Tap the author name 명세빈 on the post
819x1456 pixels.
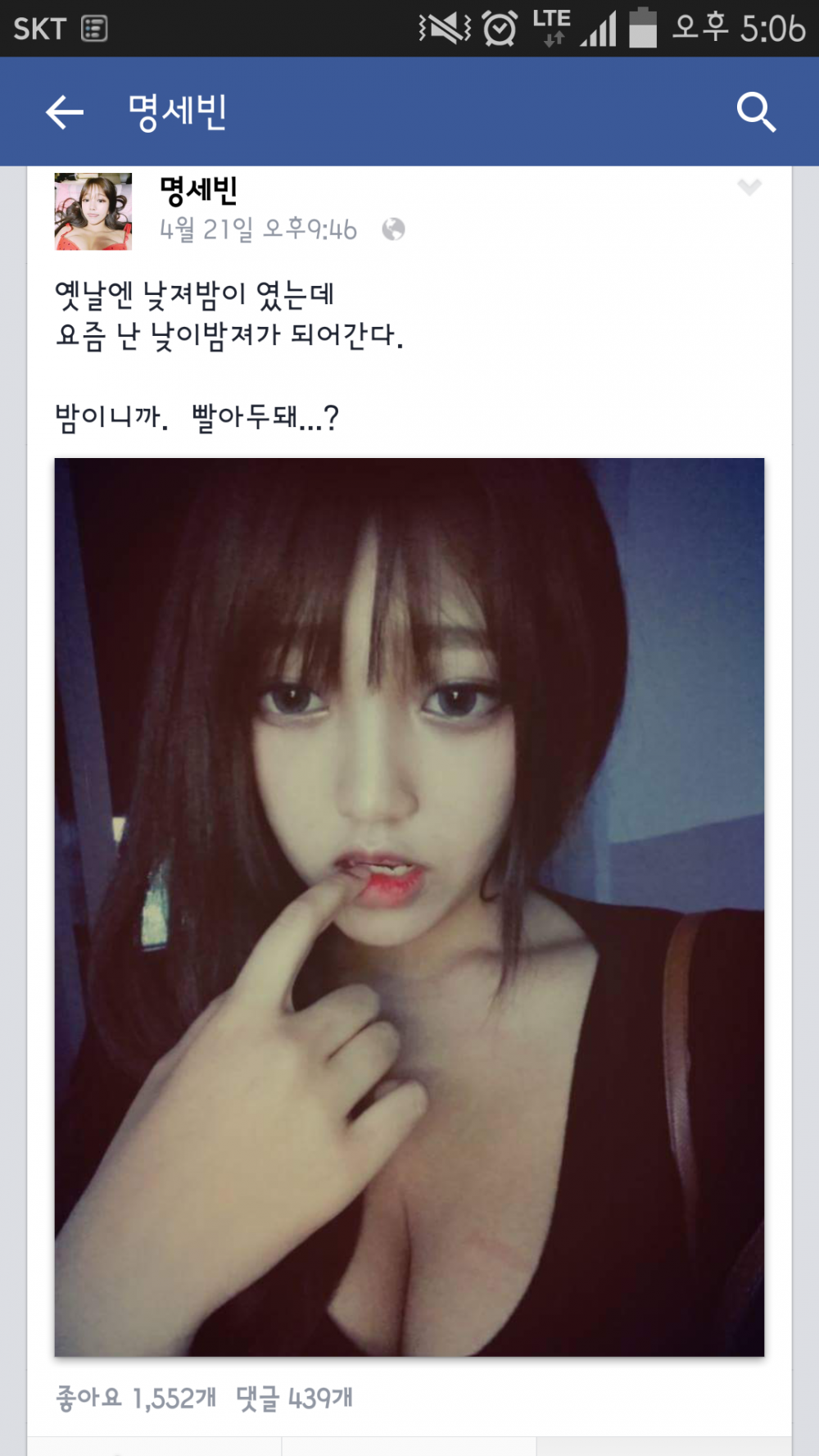[x=198, y=191]
